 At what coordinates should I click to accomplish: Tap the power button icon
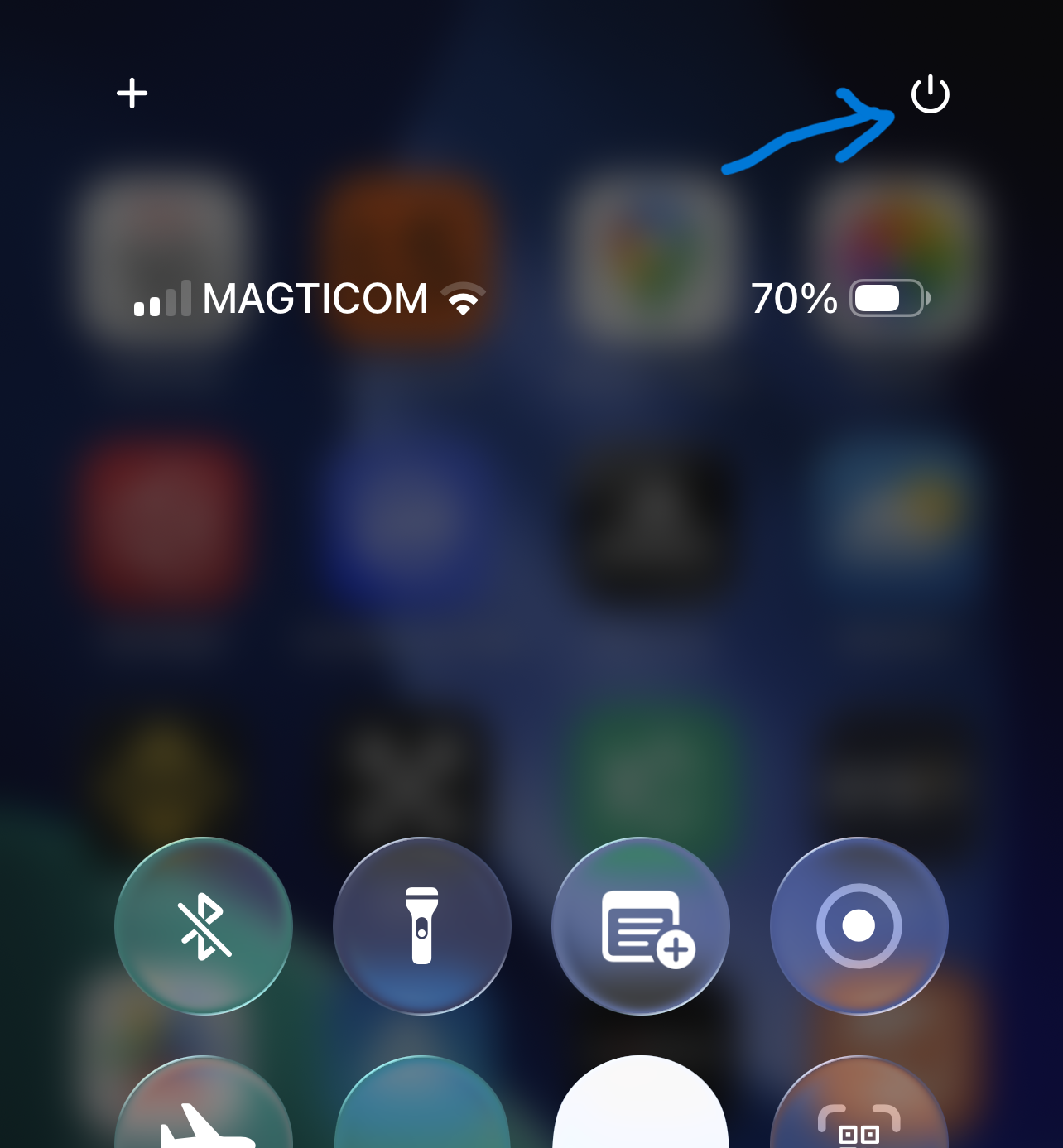click(930, 94)
